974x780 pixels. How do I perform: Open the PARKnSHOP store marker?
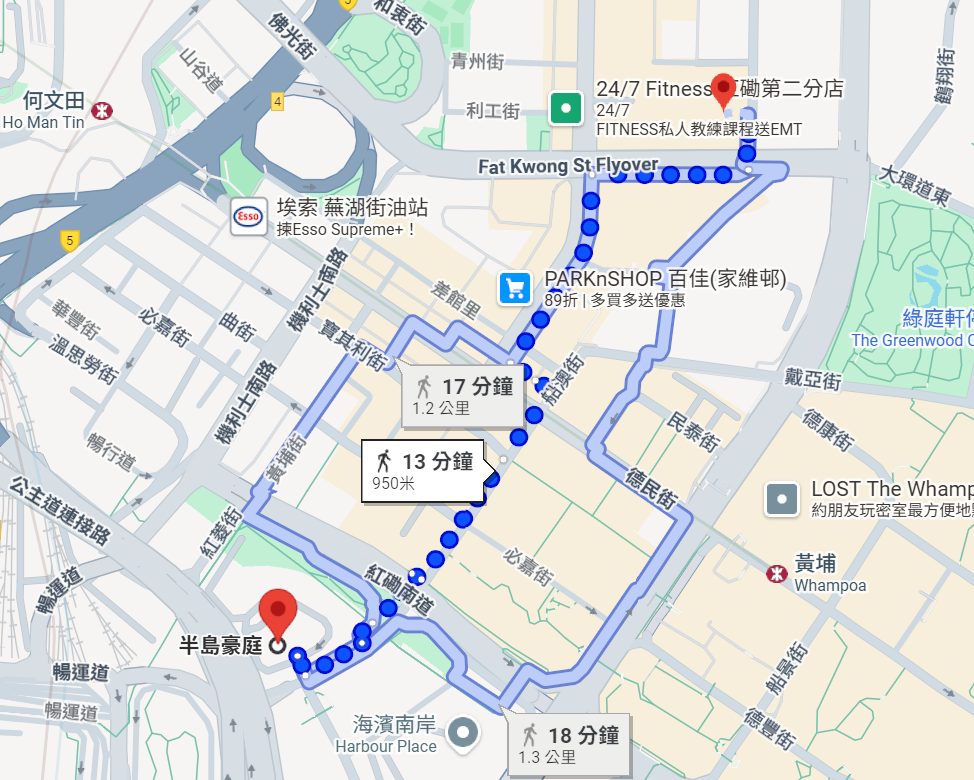pyautogui.click(x=515, y=288)
